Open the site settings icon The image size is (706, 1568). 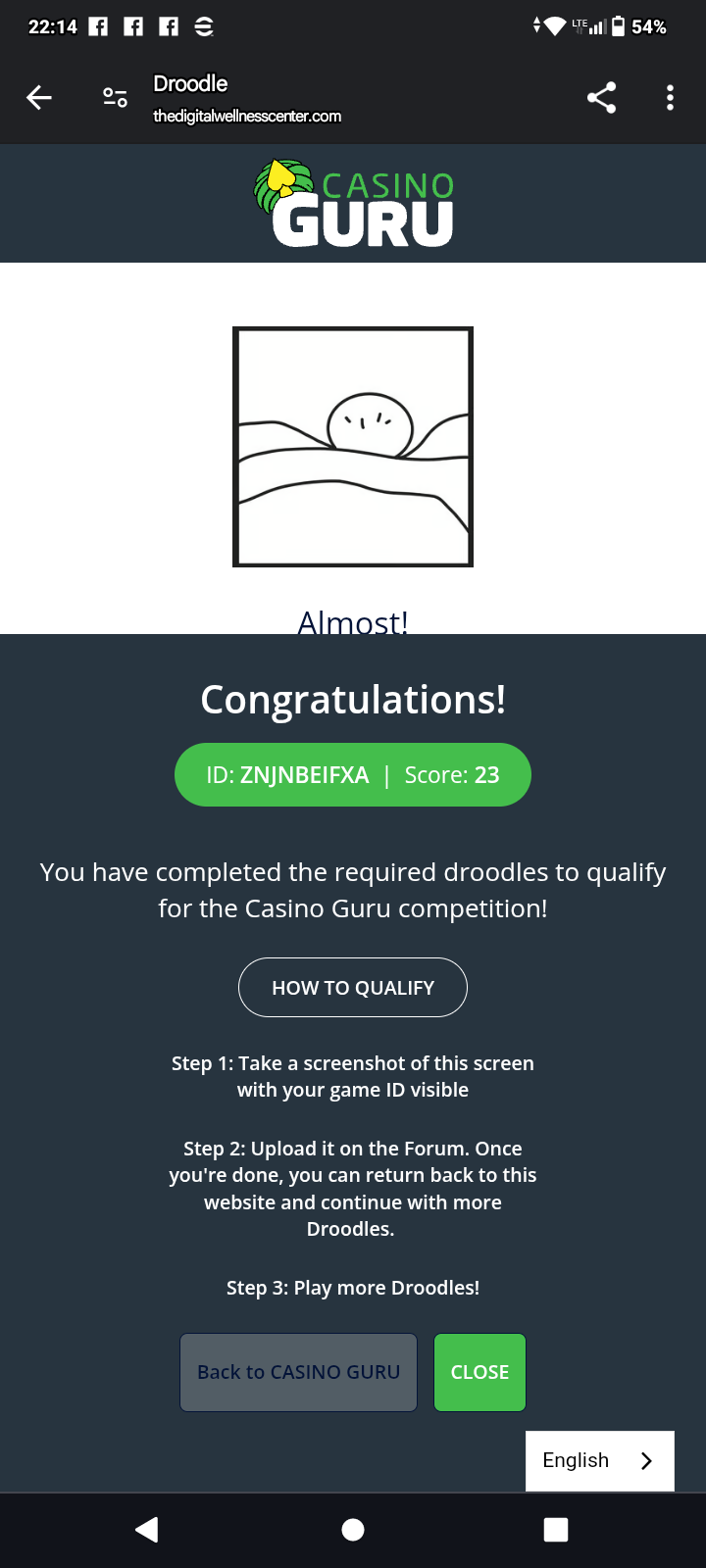[115, 97]
